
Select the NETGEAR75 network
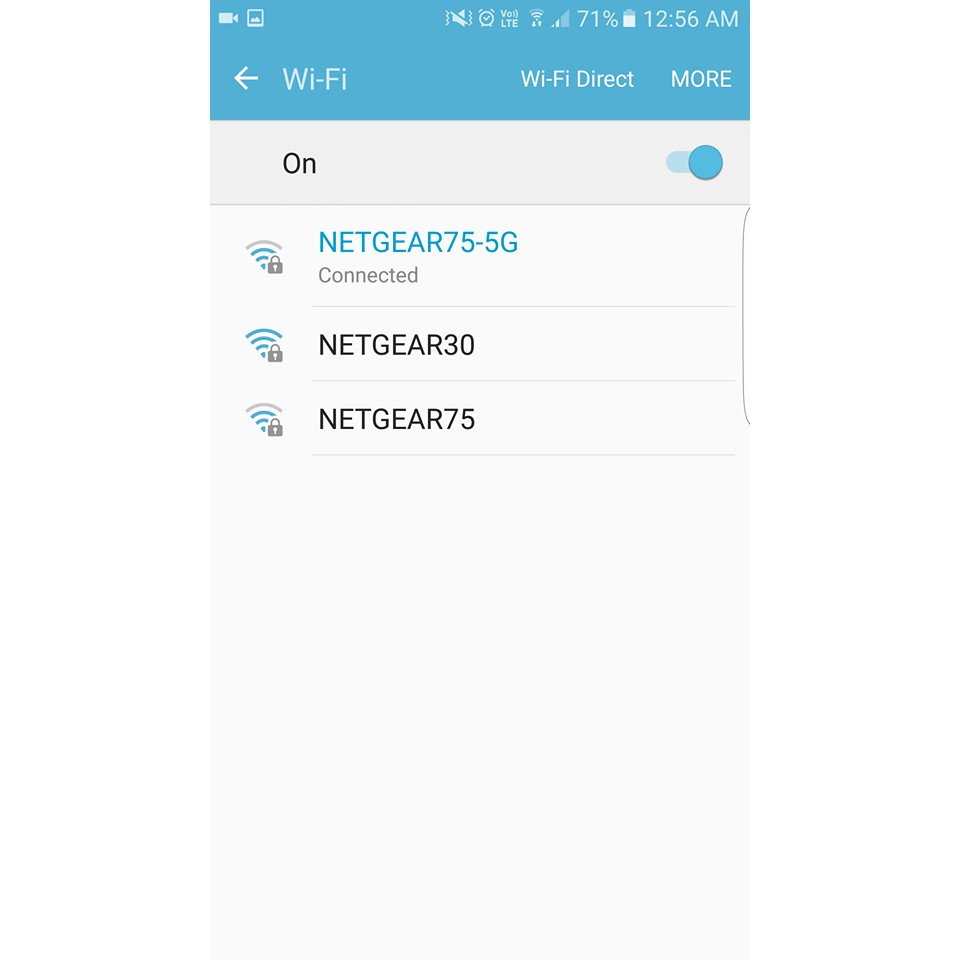(x=480, y=418)
